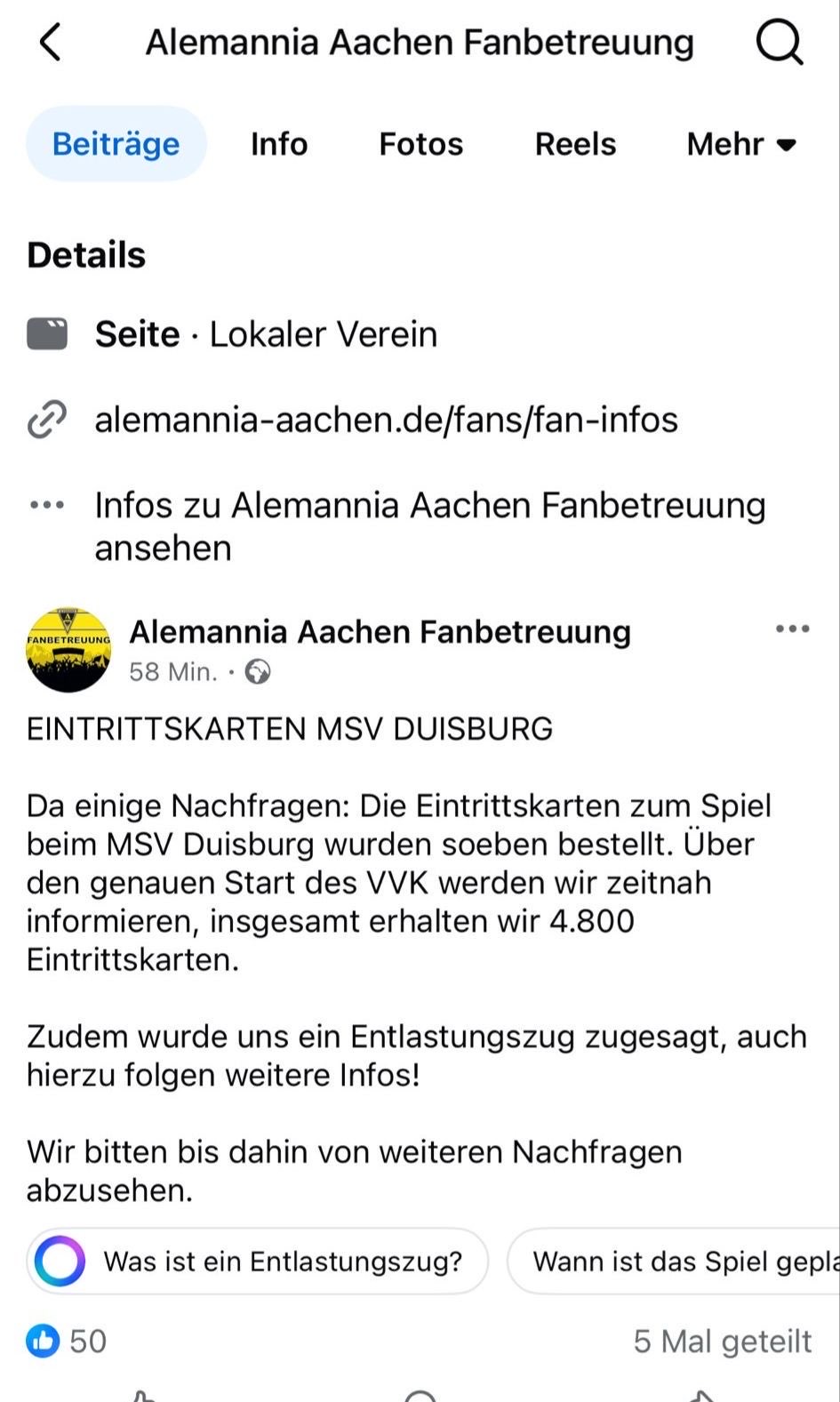See who shared via '5 Mal geteilt'
The image size is (840, 1402).
721,1341
